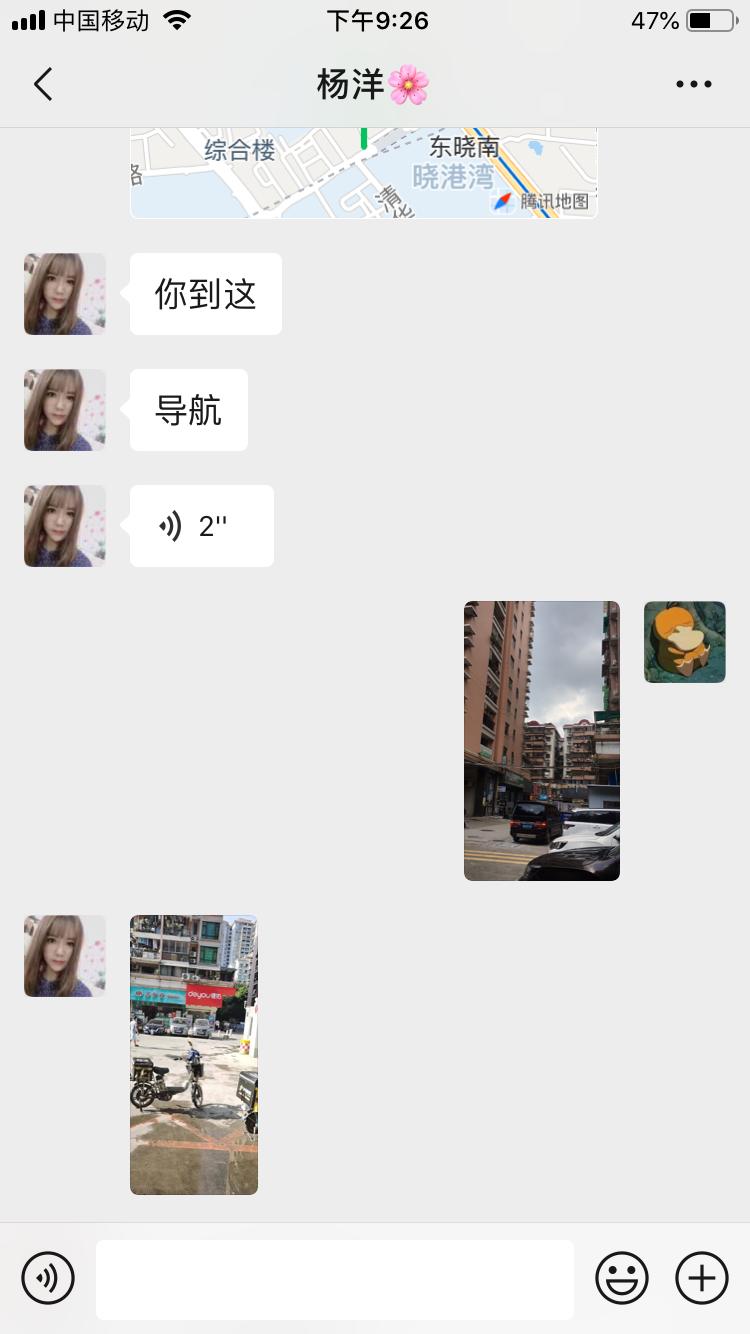Tap the plus icon to add attachments
This screenshot has width=750, height=1334.
click(x=701, y=1278)
